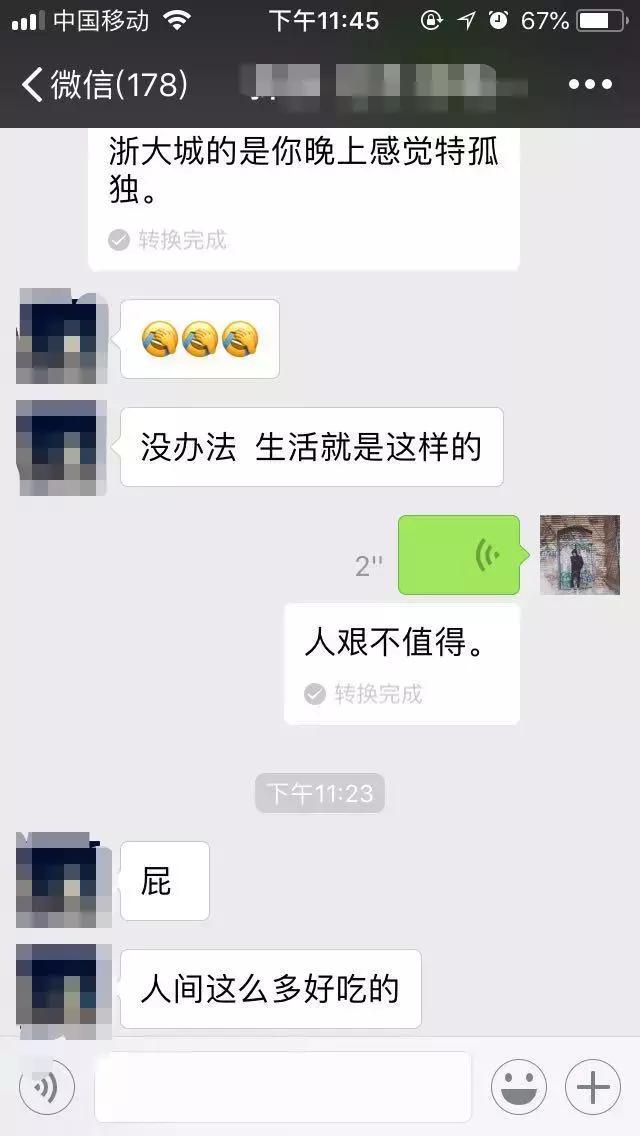
Task: Open the plus attachments menu
Action: coord(593,1087)
